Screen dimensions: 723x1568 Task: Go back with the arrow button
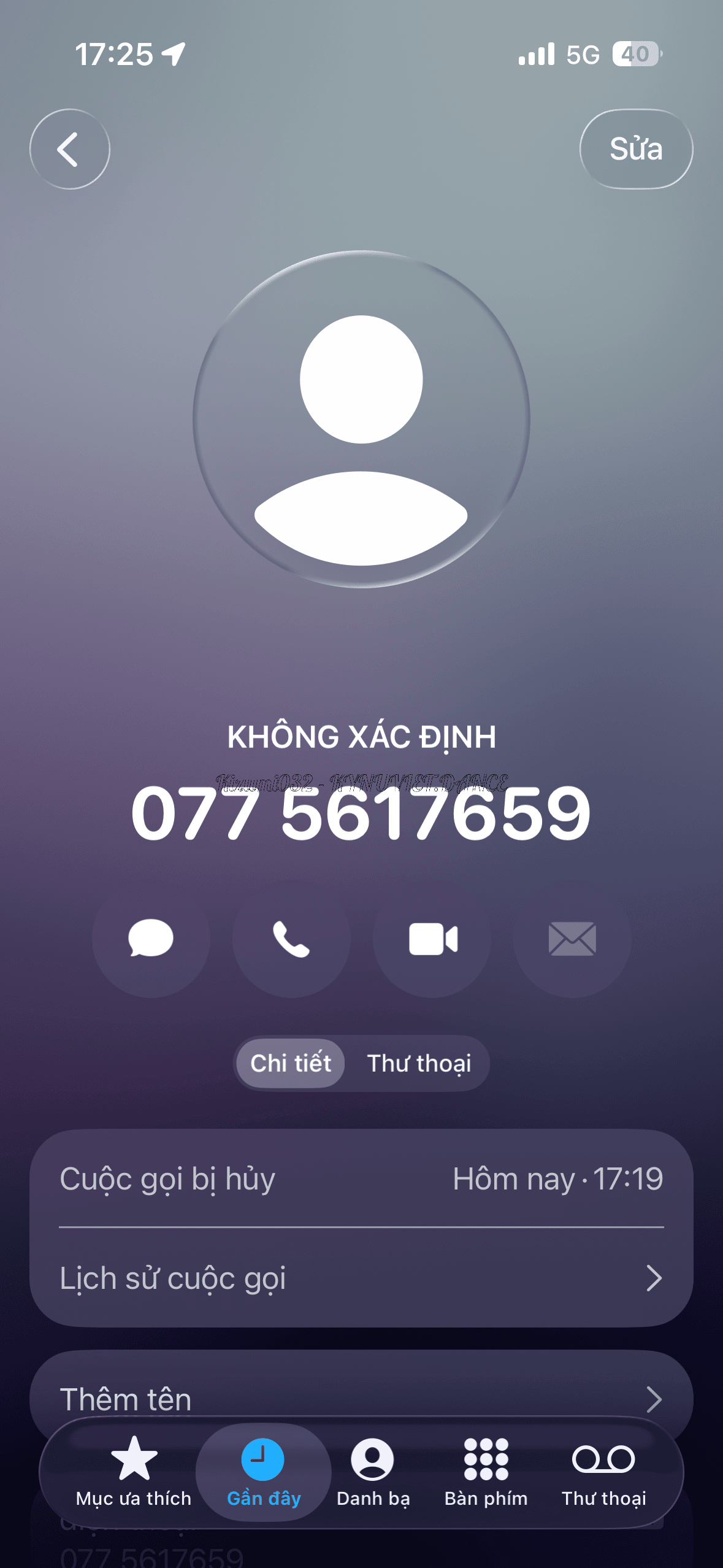click(69, 149)
